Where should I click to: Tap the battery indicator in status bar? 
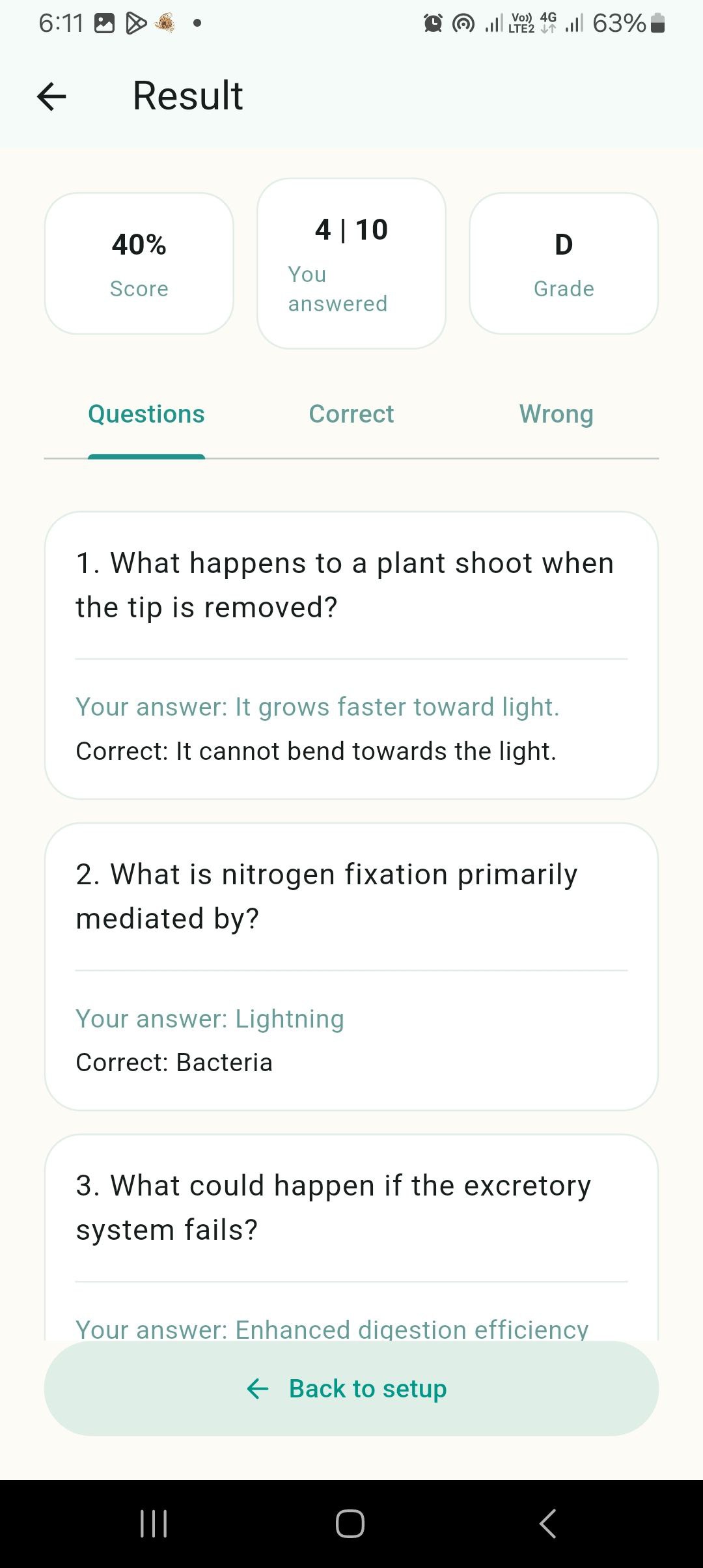click(656, 23)
